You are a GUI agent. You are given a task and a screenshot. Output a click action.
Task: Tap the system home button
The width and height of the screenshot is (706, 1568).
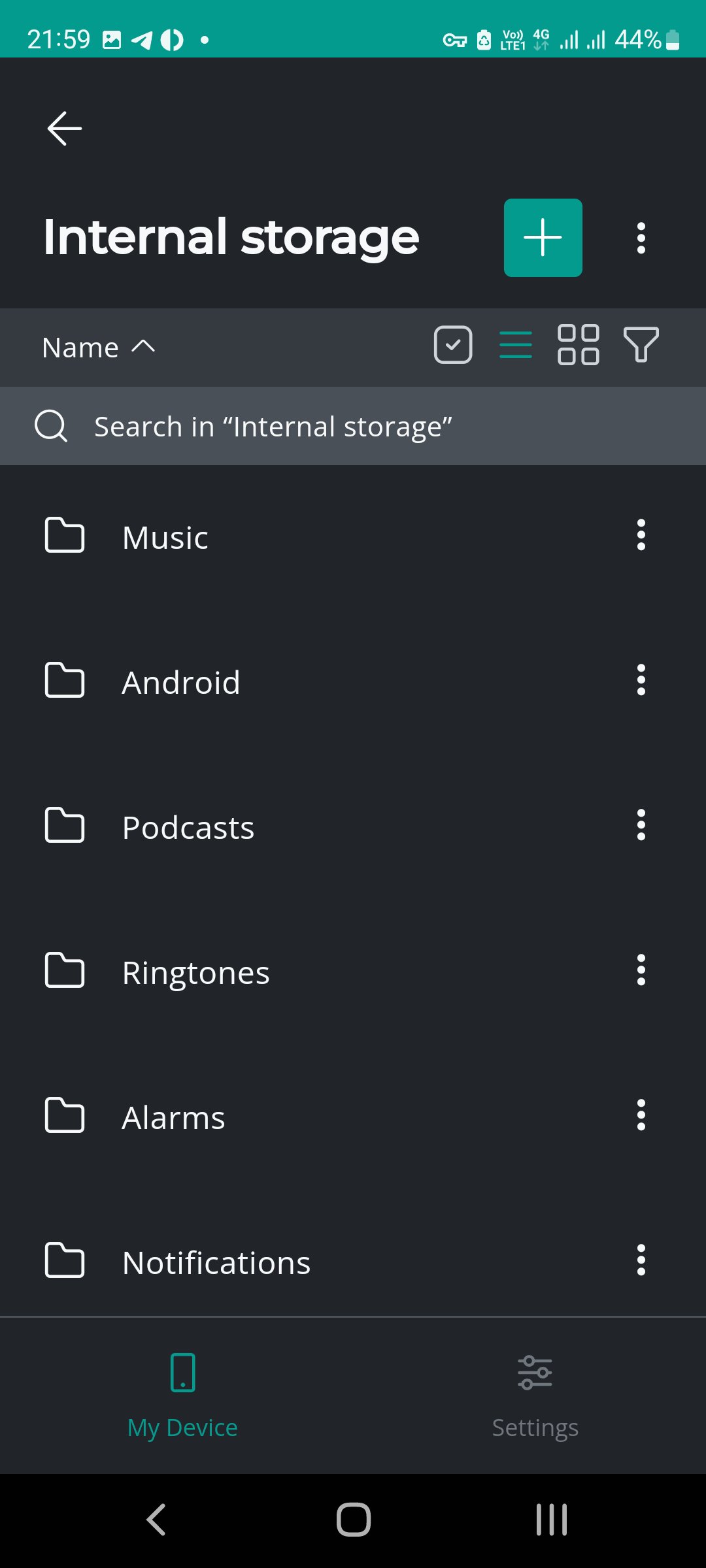point(354,1520)
